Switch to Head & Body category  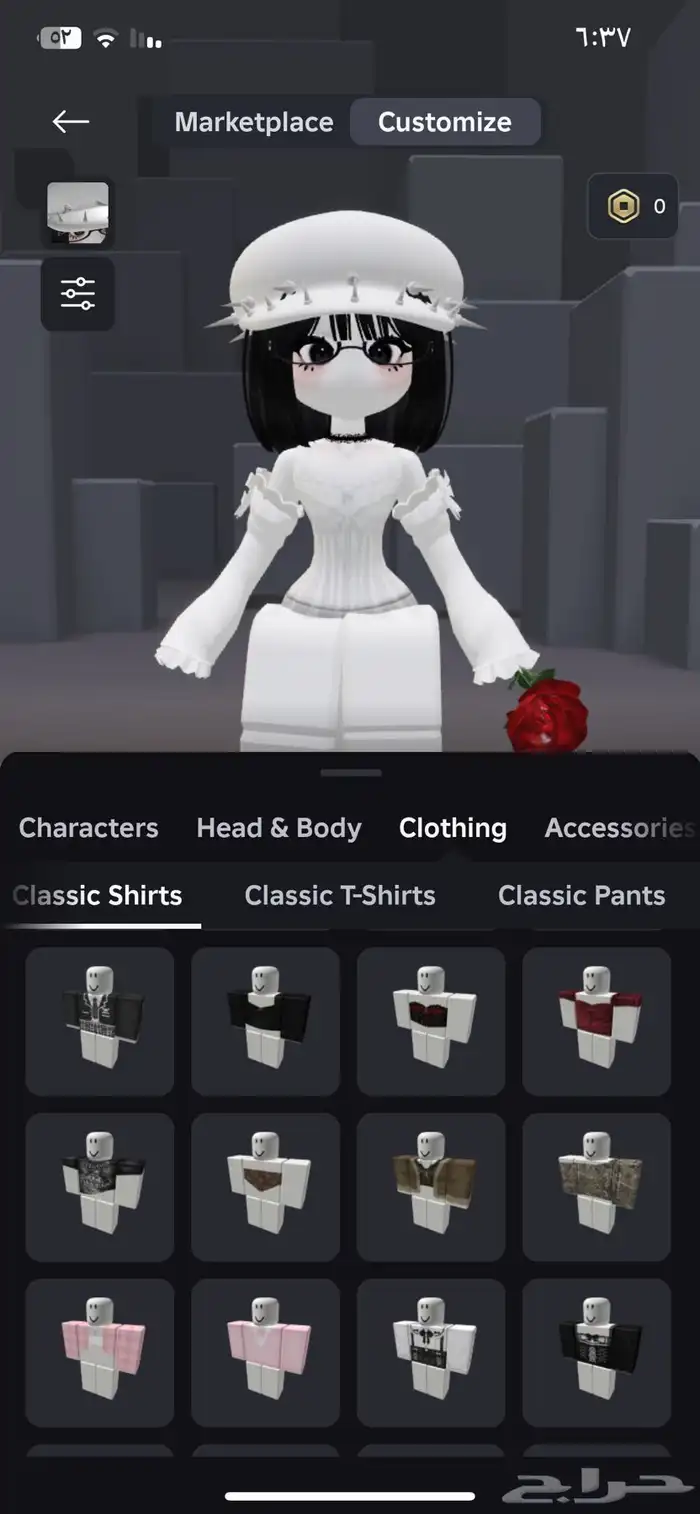click(x=279, y=828)
